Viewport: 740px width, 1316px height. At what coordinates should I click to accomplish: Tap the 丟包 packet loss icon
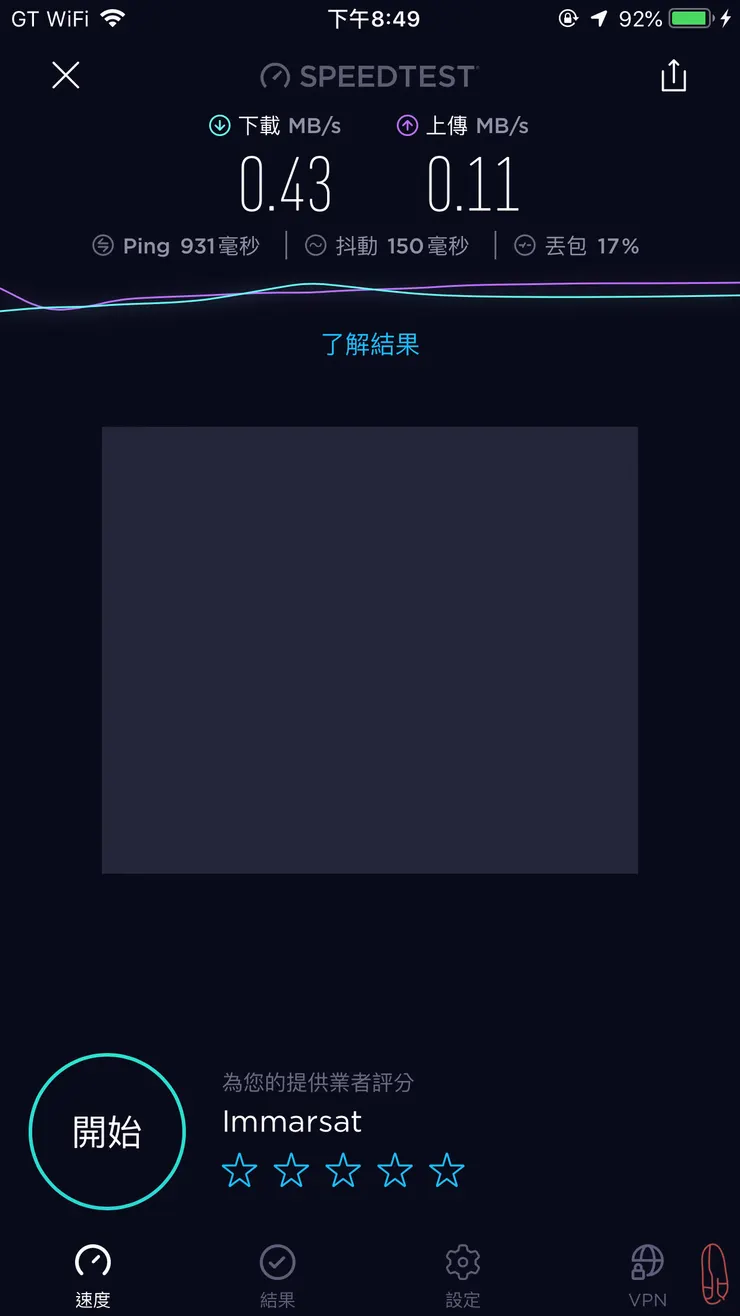(x=526, y=245)
